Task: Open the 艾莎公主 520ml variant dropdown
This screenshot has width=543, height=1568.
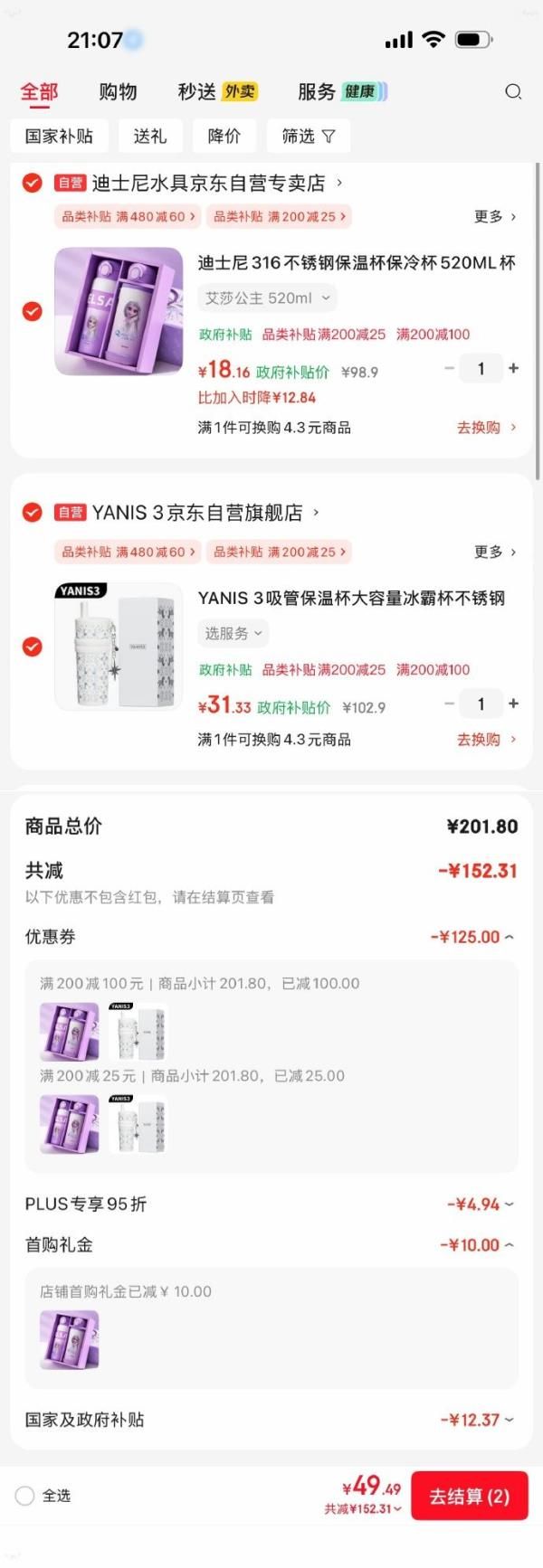Action: [x=267, y=298]
